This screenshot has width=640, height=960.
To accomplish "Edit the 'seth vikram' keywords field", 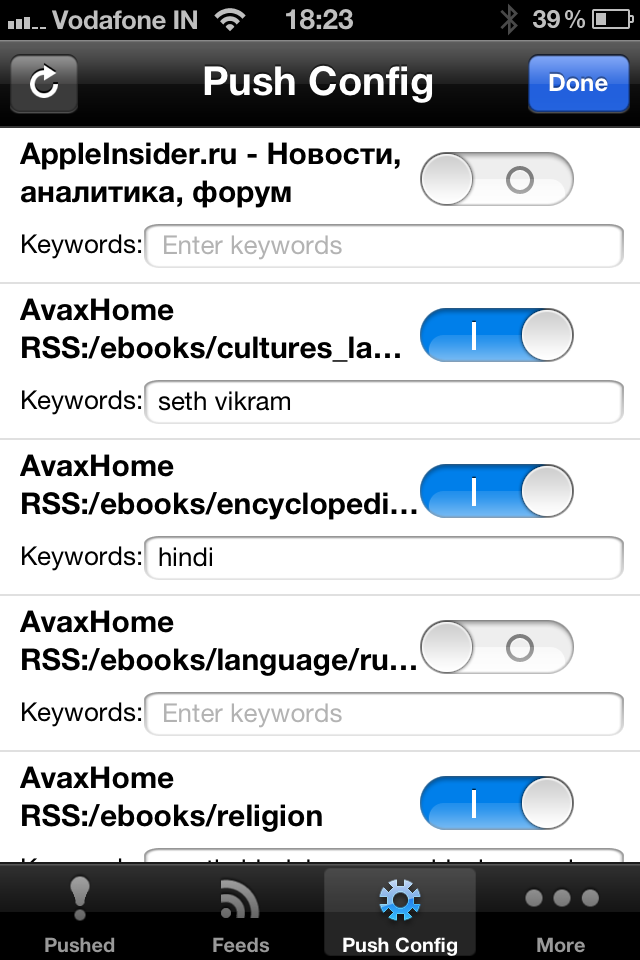I will [x=385, y=402].
